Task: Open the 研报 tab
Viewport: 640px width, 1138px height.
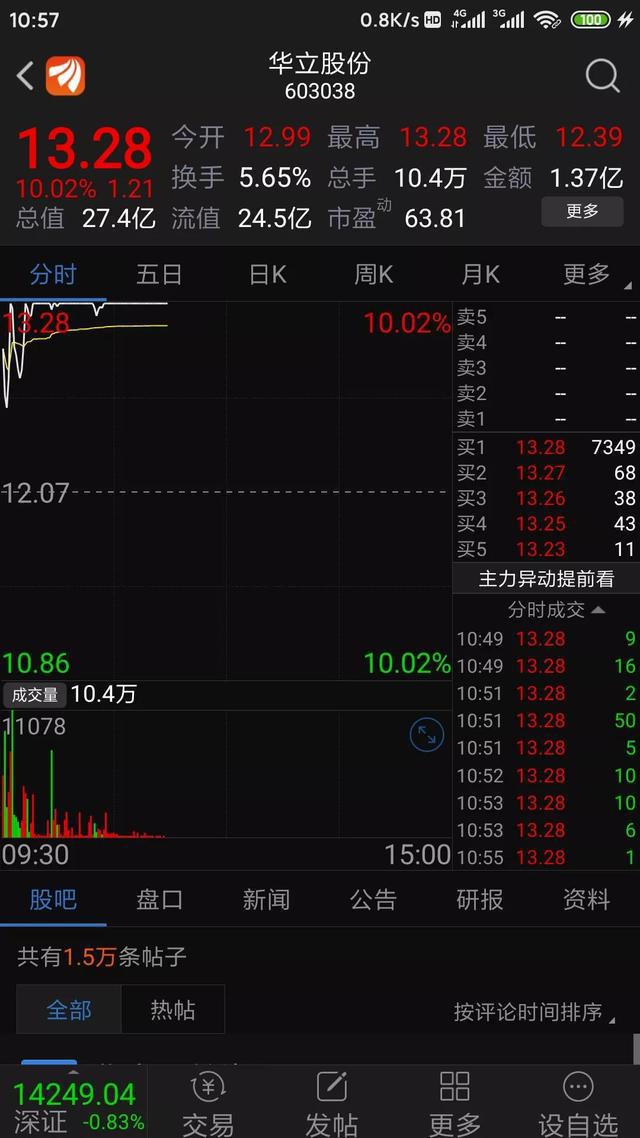Action: pyautogui.click(x=480, y=899)
